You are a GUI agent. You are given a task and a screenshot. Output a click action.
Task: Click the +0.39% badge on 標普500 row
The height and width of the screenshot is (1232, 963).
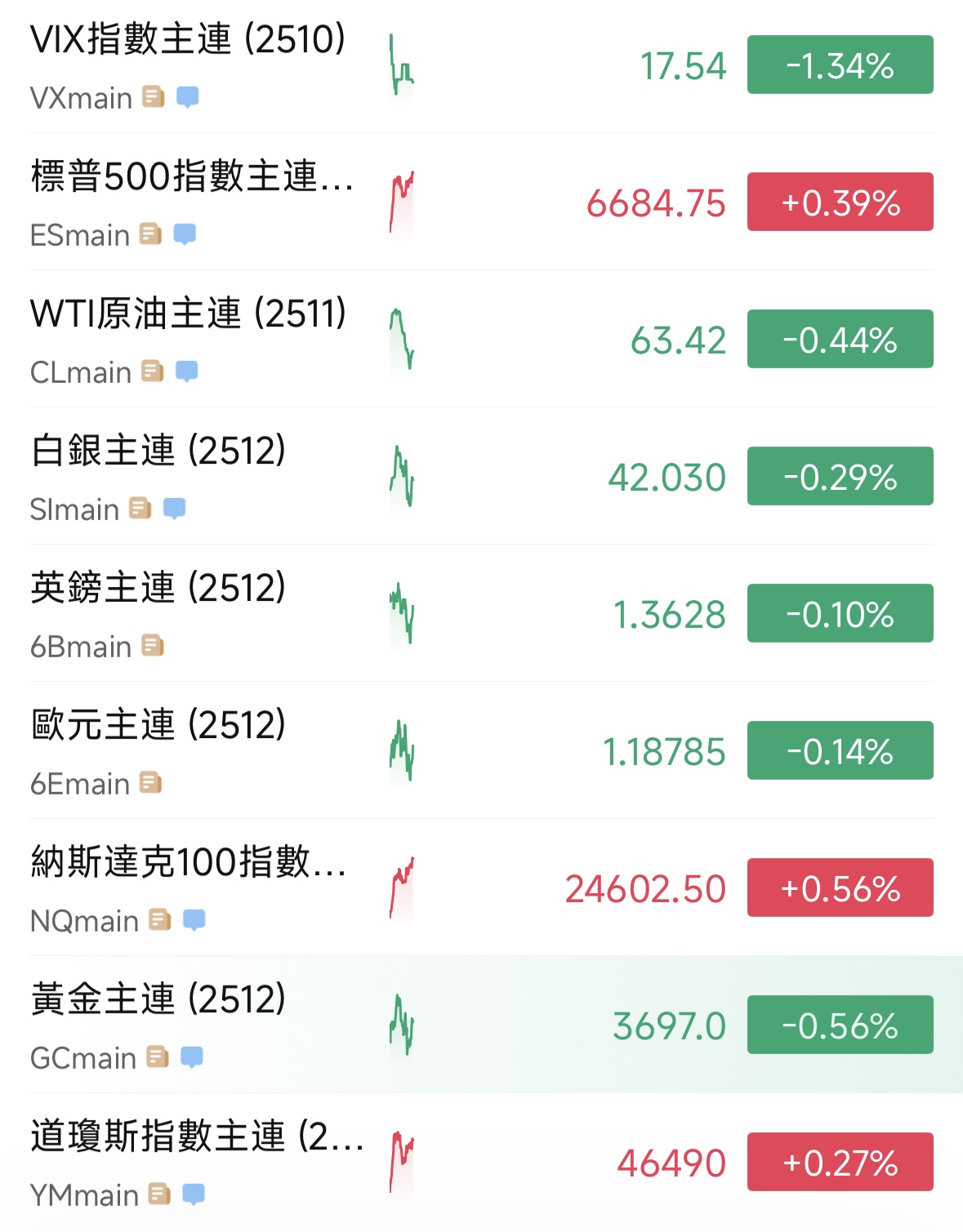coord(839,202)
